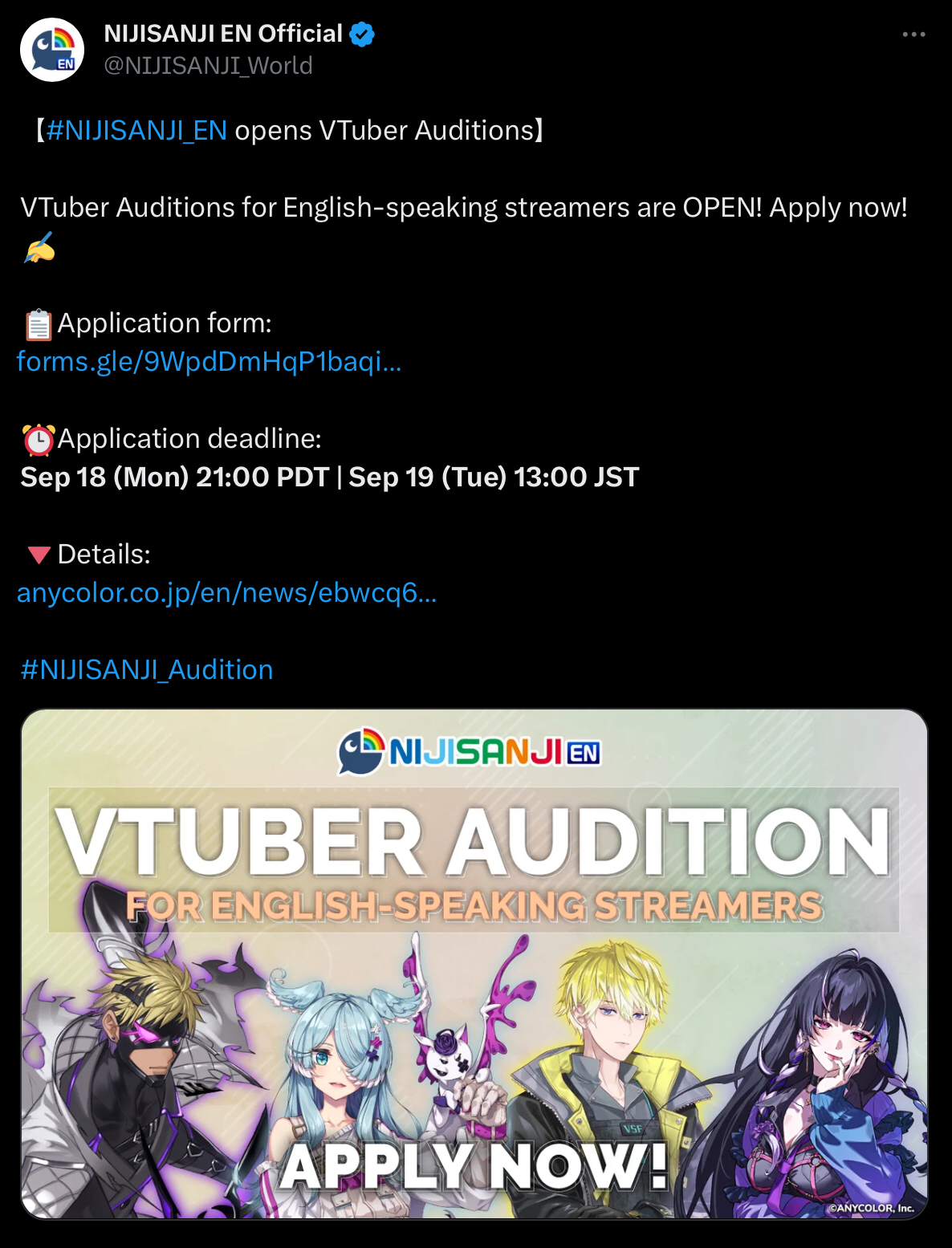This screenshot has height=1248, width=952.
Task: Tap the #NIJISANJI_EN hashtag
Action: [136, 130]
